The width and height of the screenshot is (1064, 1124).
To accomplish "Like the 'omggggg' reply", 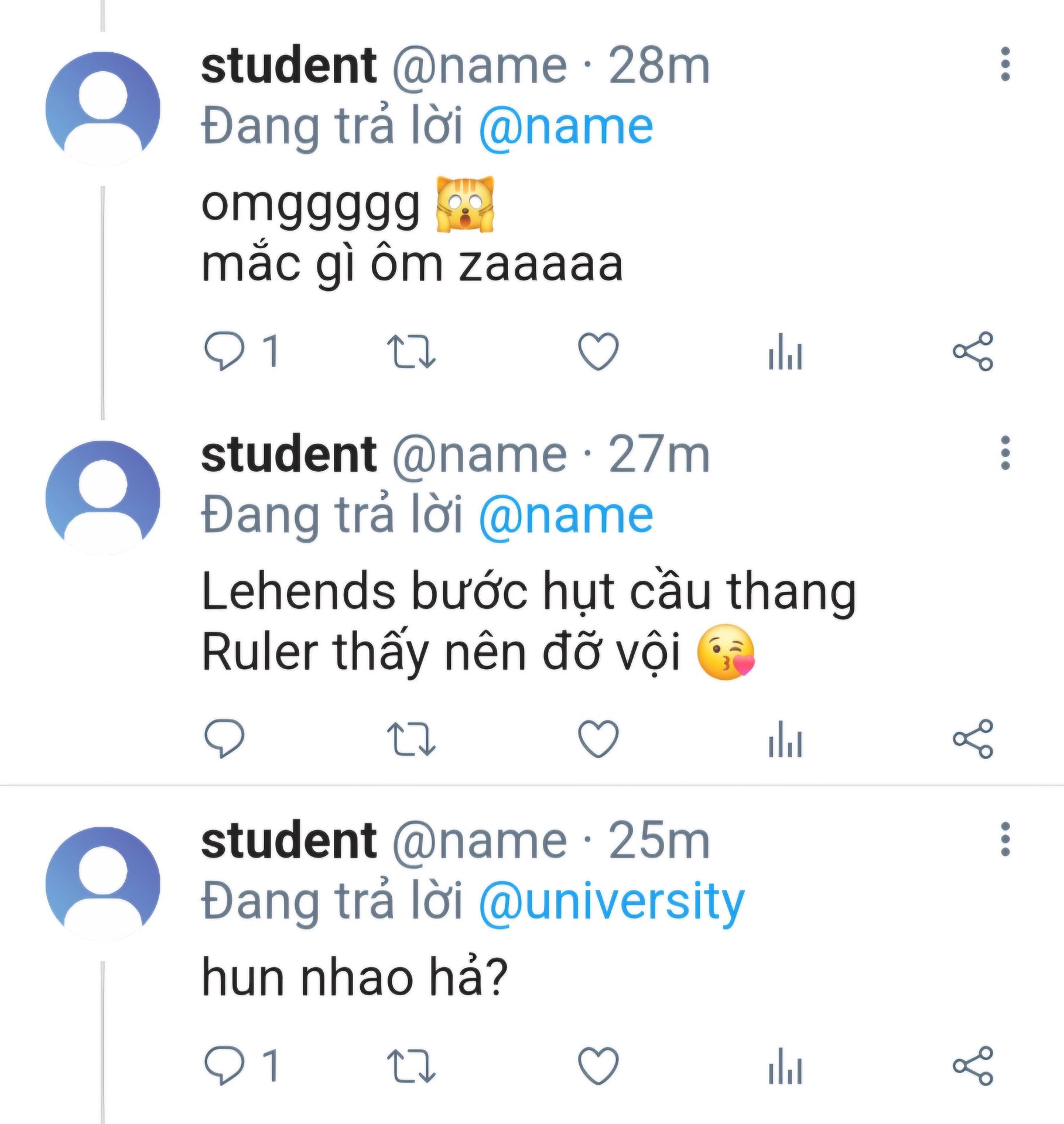I will (x=598, y=351).
